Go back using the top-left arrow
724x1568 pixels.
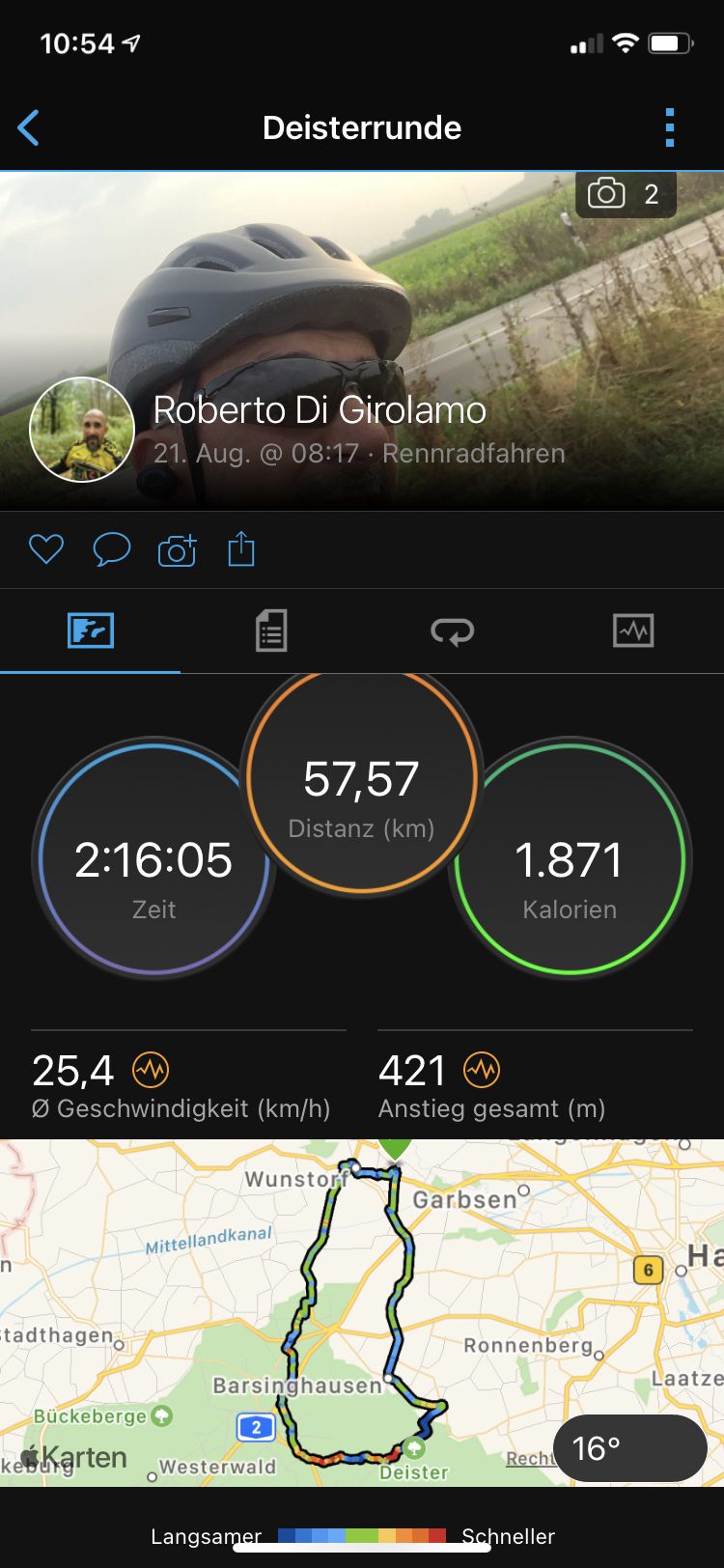(x=29, y=127)
